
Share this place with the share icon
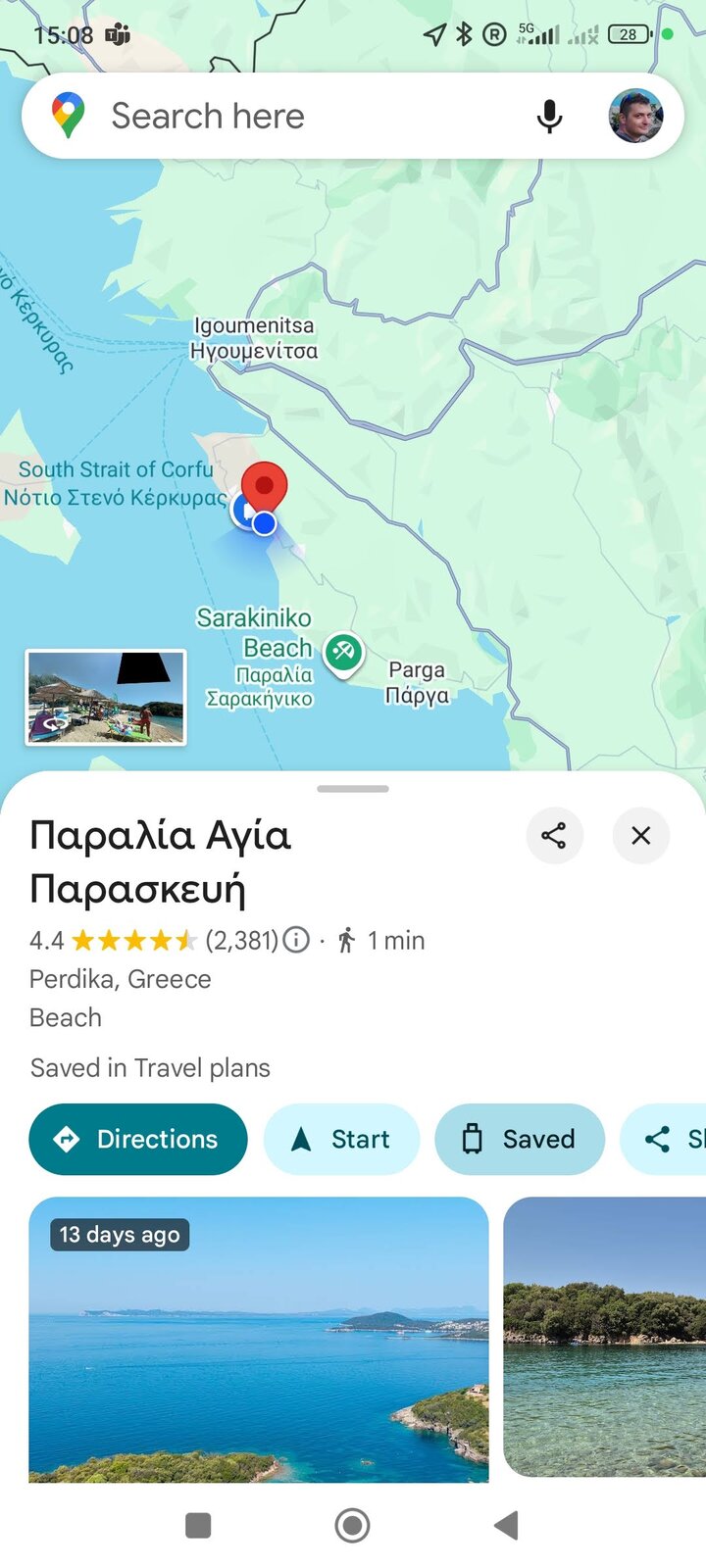[x=554, y=836]
